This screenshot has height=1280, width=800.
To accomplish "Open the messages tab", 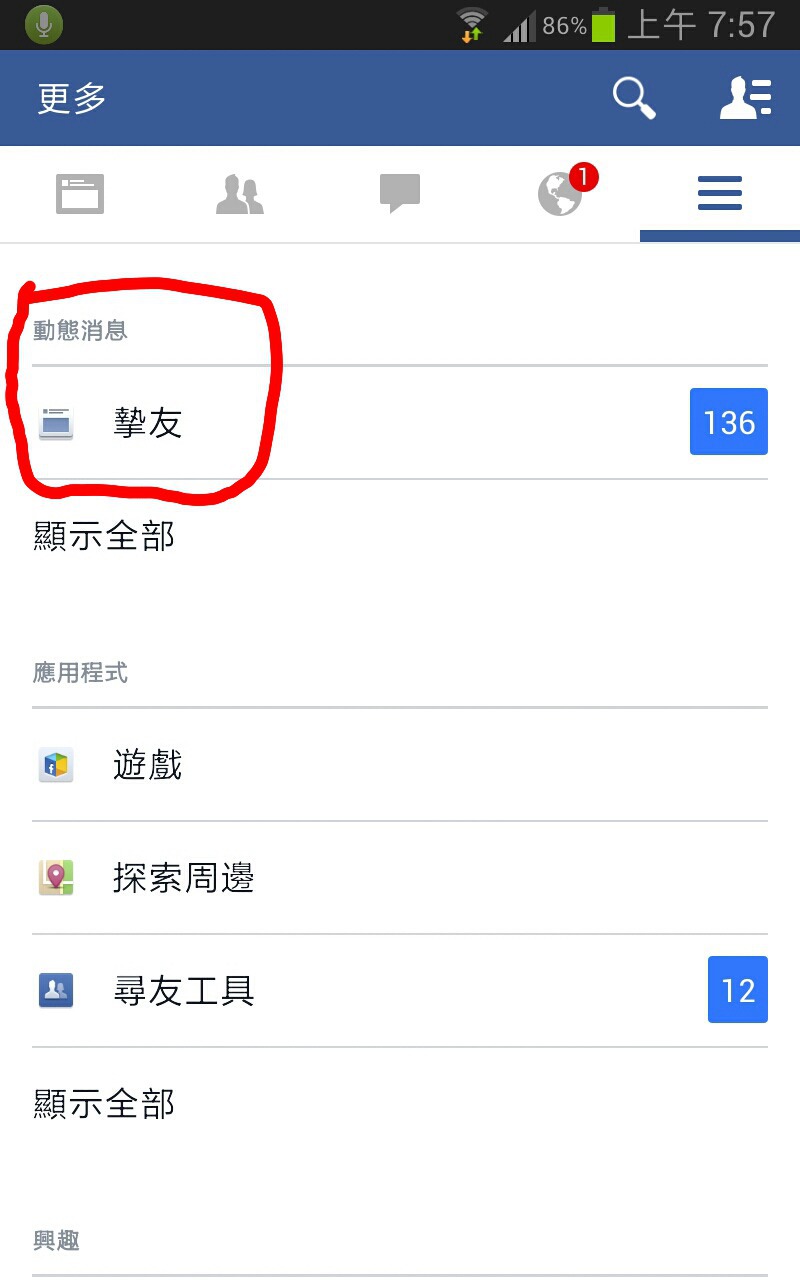I will 400,194.
